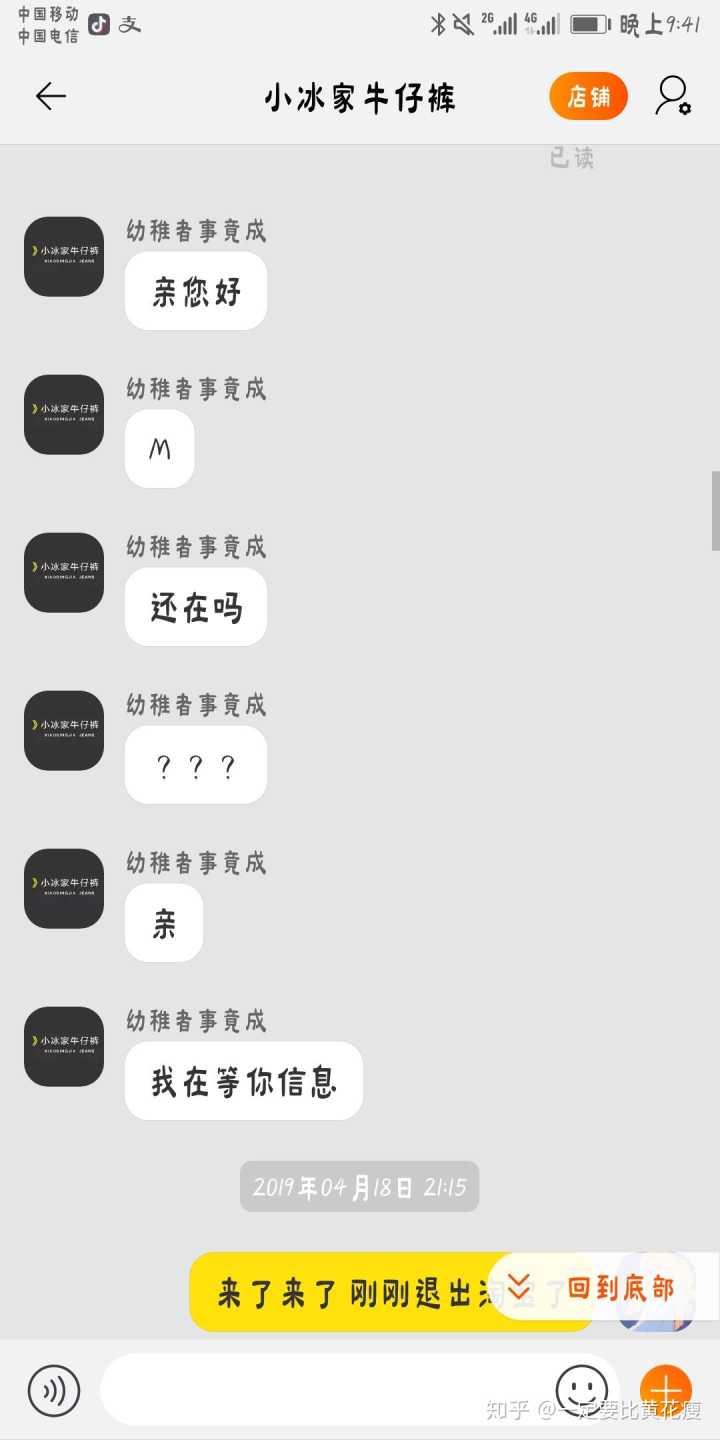Viewport: 720px width, 1440px height.
Task: Open the 店铺 shop page
Action: [x=588, y=97]
